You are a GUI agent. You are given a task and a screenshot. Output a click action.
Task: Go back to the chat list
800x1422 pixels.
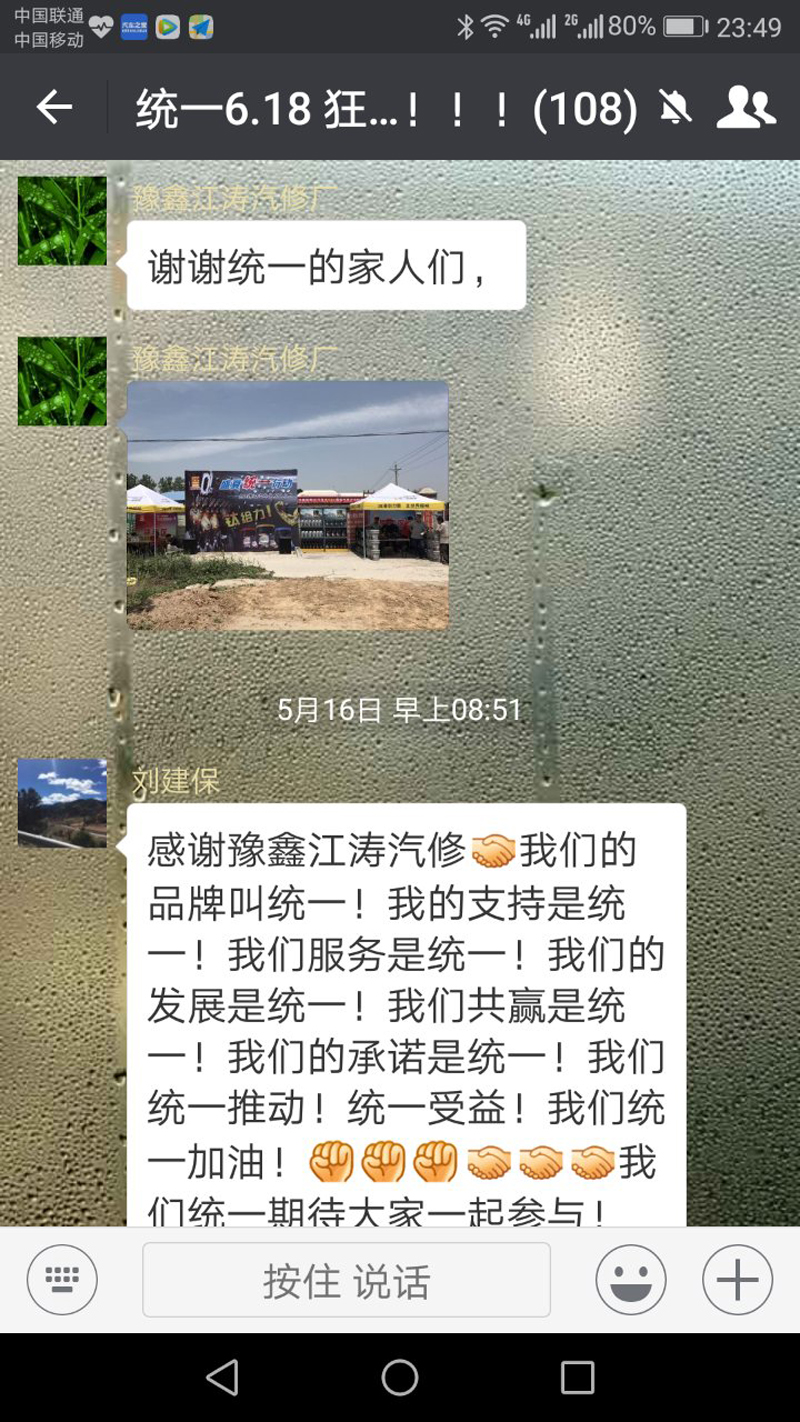[x=54, y=107]
